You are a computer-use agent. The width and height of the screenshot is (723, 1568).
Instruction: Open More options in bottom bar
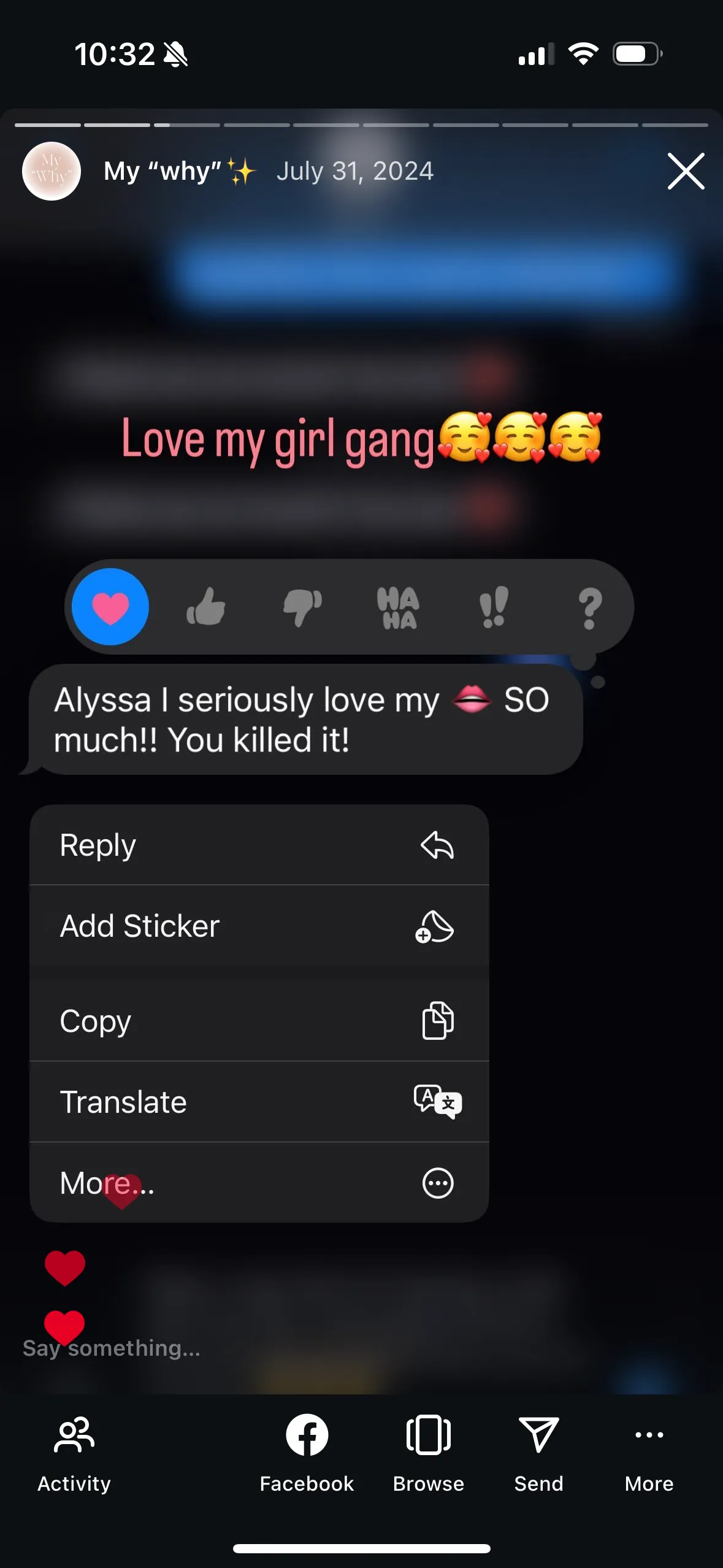649,1454
